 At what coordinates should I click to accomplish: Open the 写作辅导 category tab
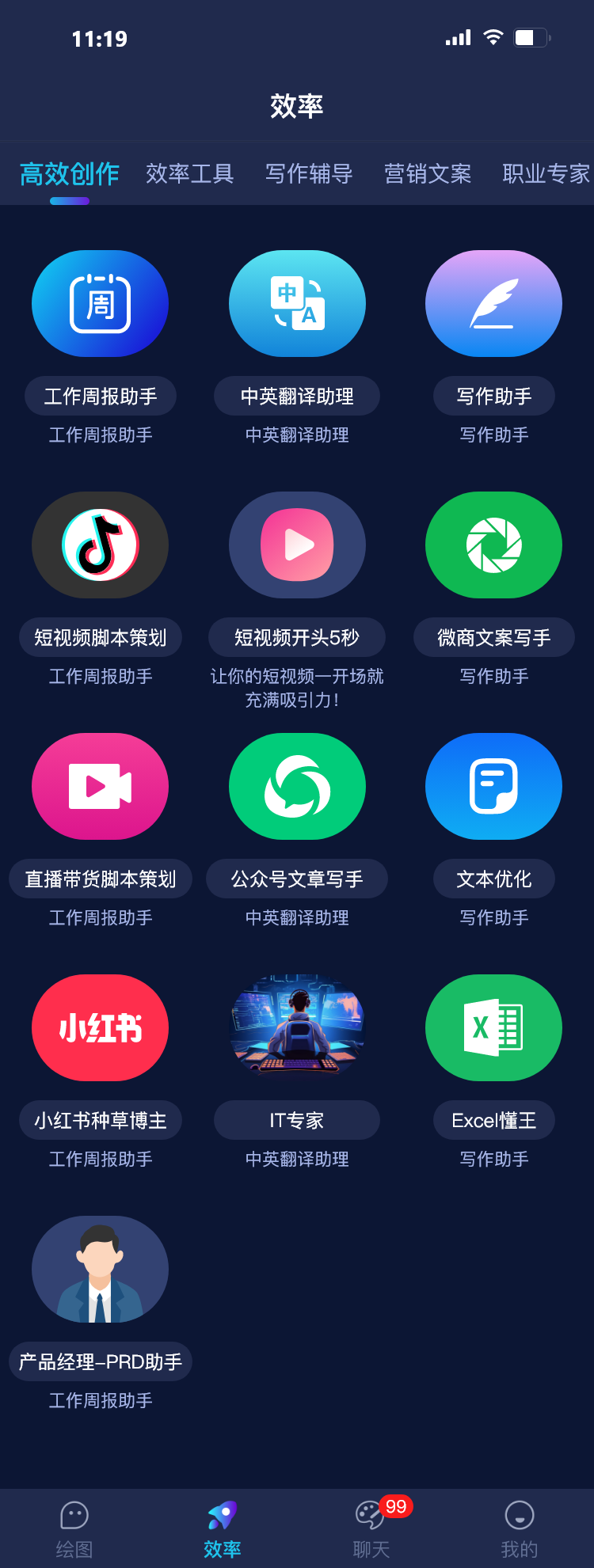pyautogui.click(x=308, y=174)
